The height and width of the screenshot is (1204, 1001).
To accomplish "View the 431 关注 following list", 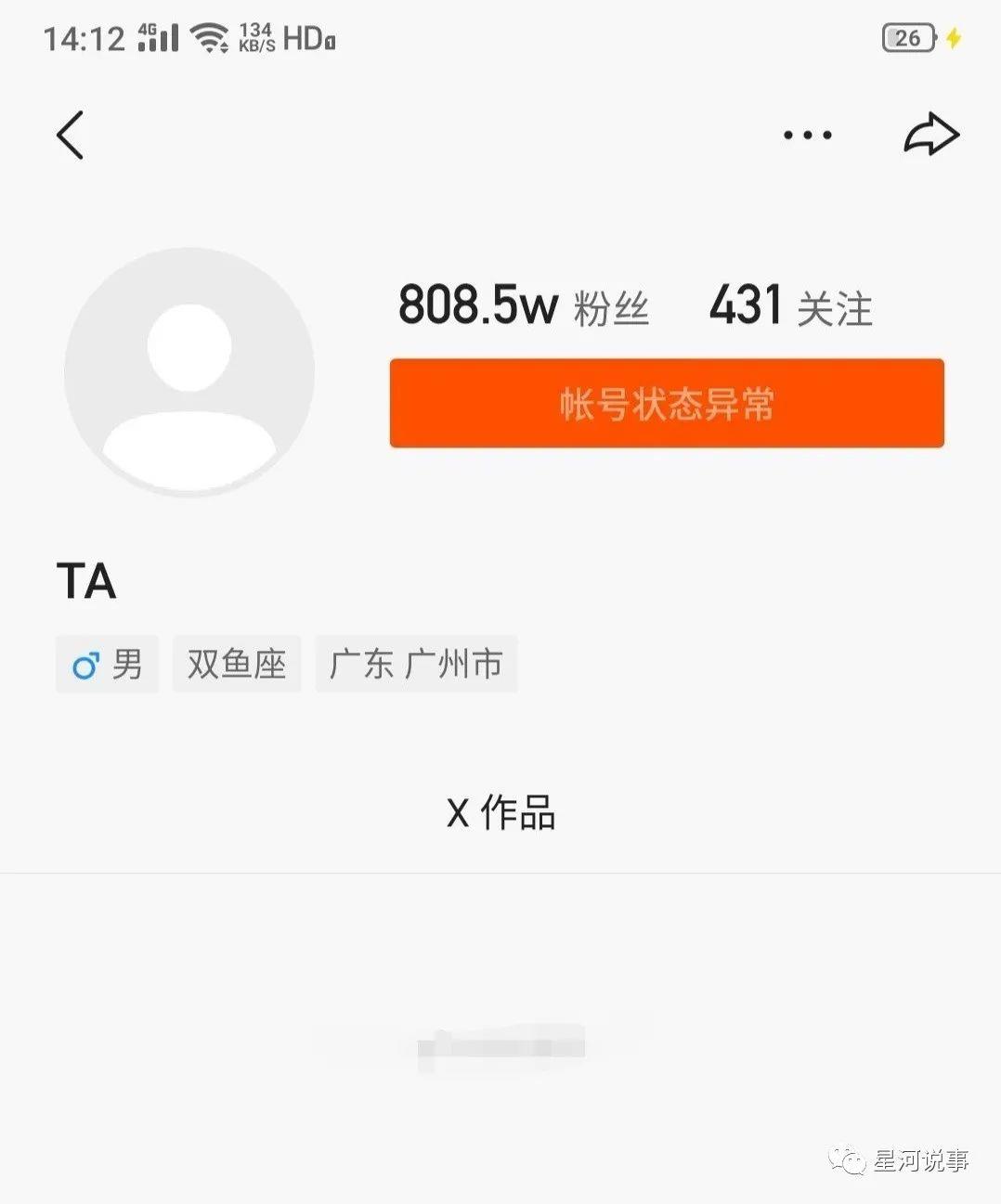I will [791, 306].
